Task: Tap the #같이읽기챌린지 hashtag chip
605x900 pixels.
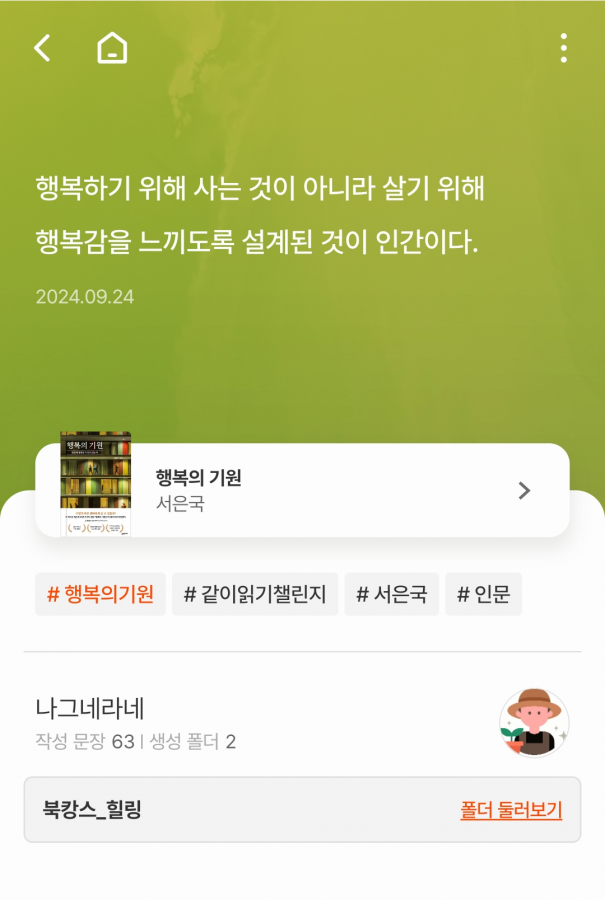Action: 255,594
